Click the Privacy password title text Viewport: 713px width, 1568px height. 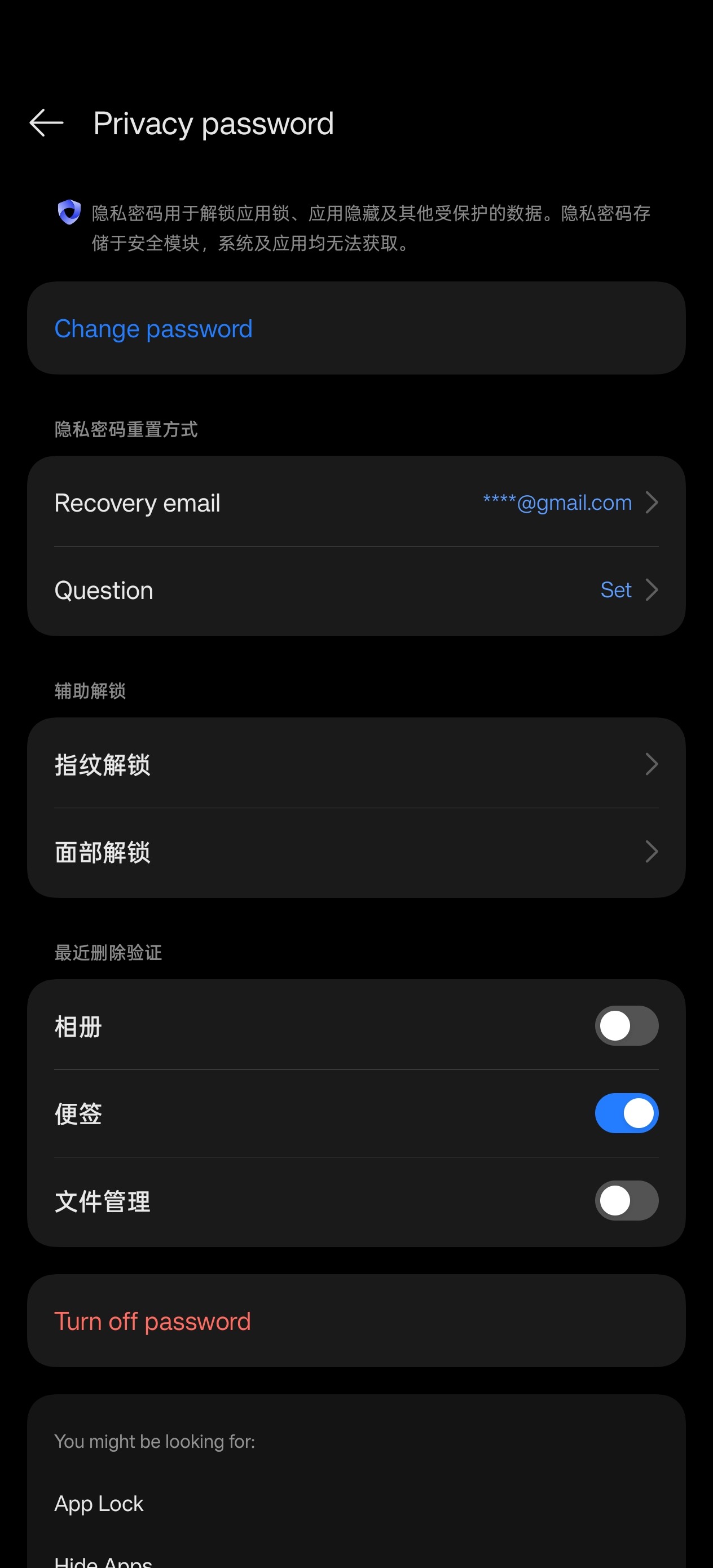[213, 123]
